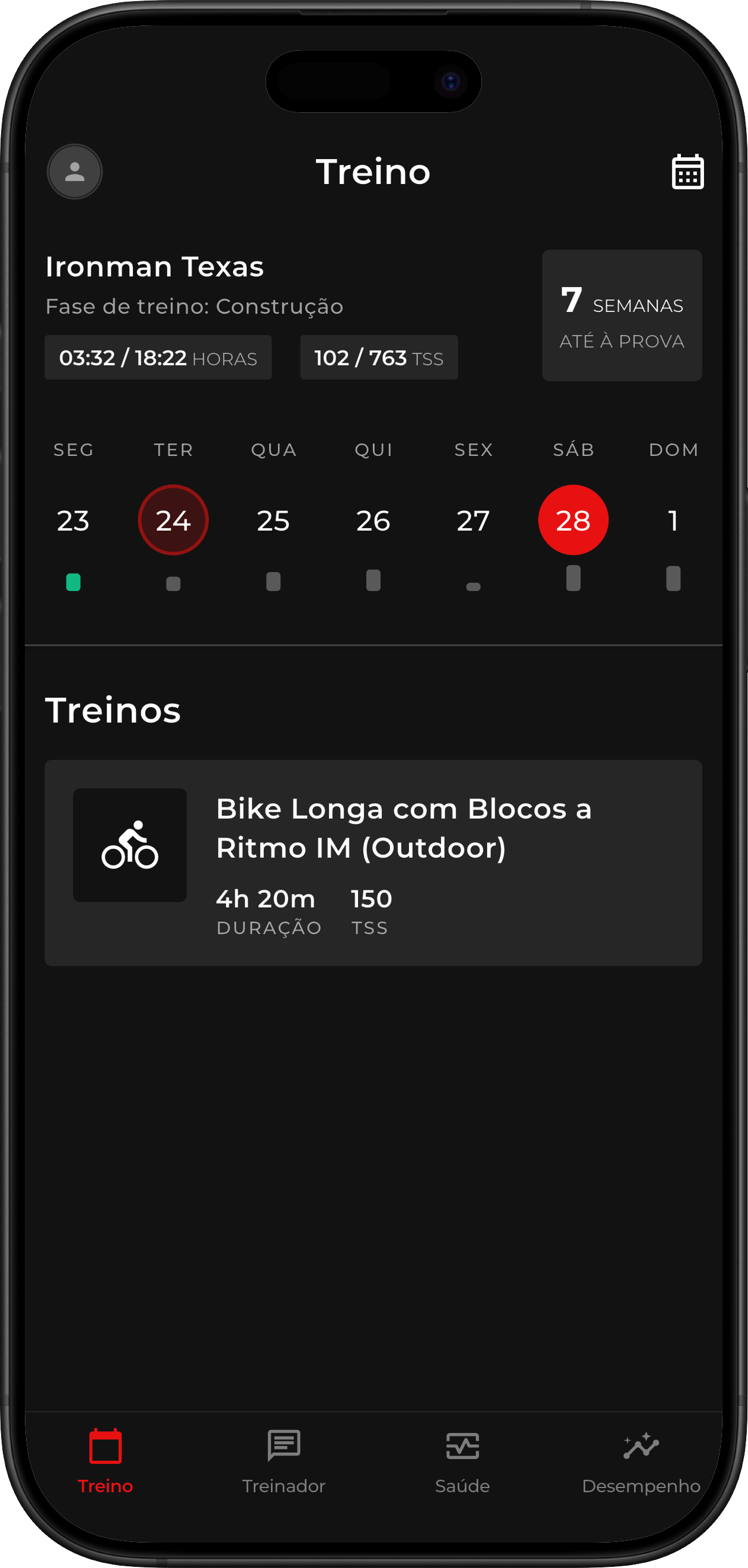Open the calendar view icon
Image resolution: width=748 pixels, height=1568 pixels.
tap(687, 172)
